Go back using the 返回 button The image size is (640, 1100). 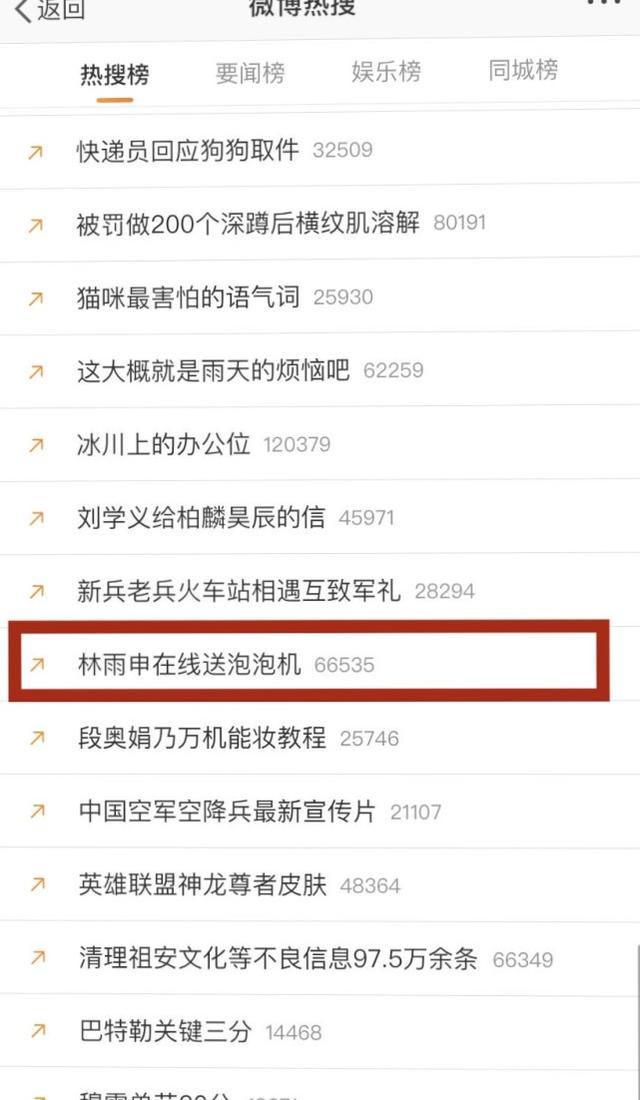point(48,10)
